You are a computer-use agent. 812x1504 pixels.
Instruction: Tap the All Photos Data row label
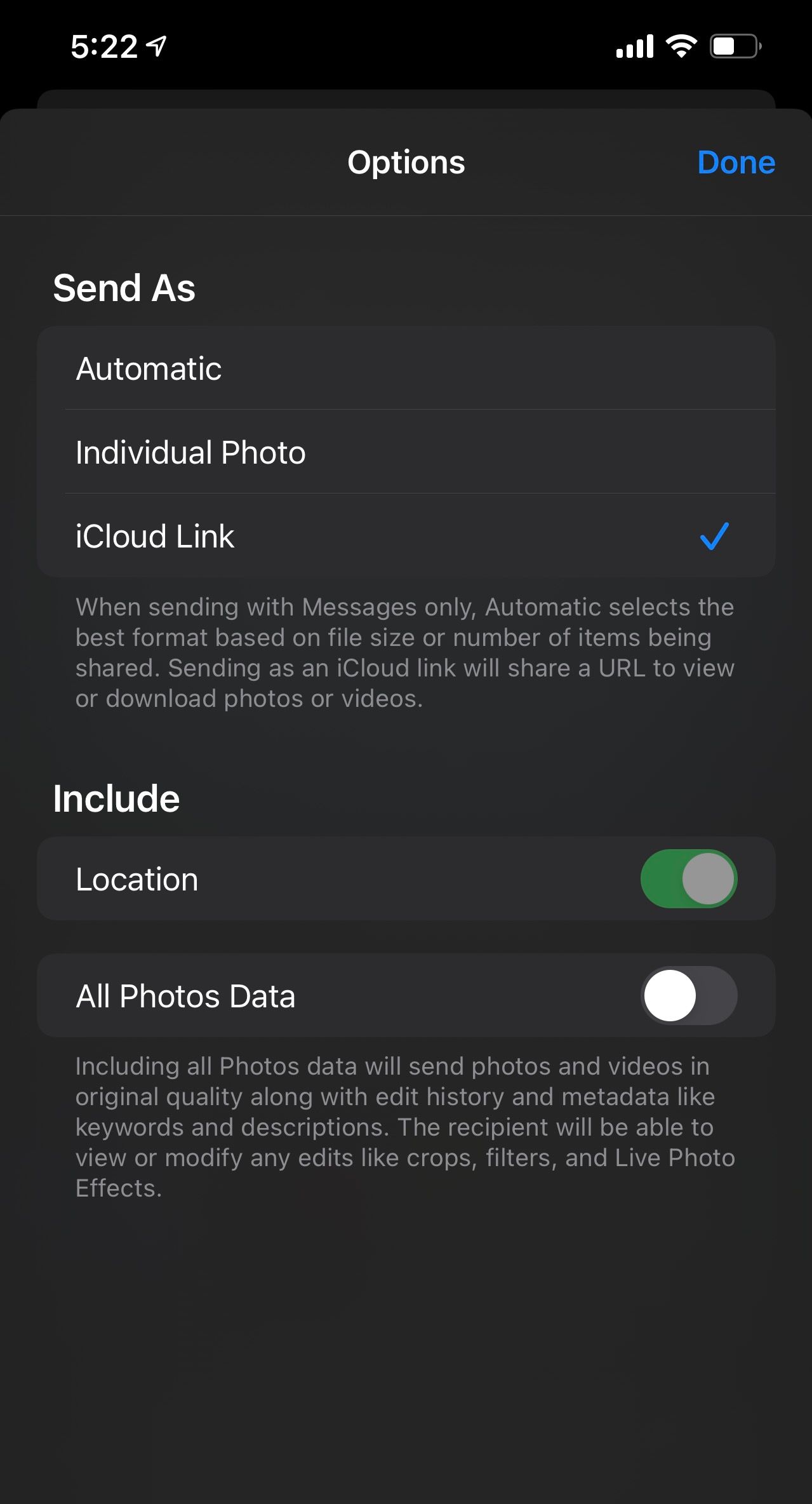[x=185, y=995]
